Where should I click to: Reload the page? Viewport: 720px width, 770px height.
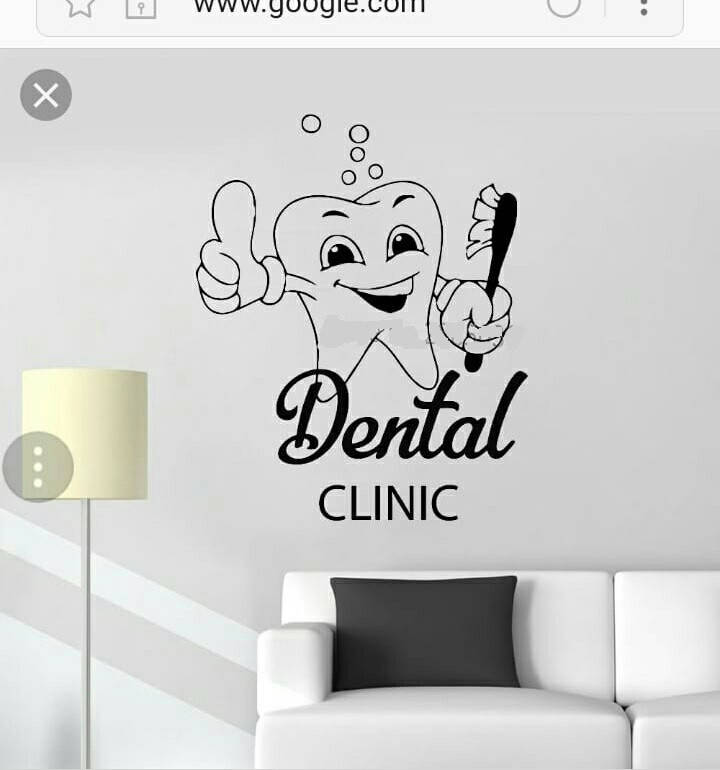coord(564,6)
